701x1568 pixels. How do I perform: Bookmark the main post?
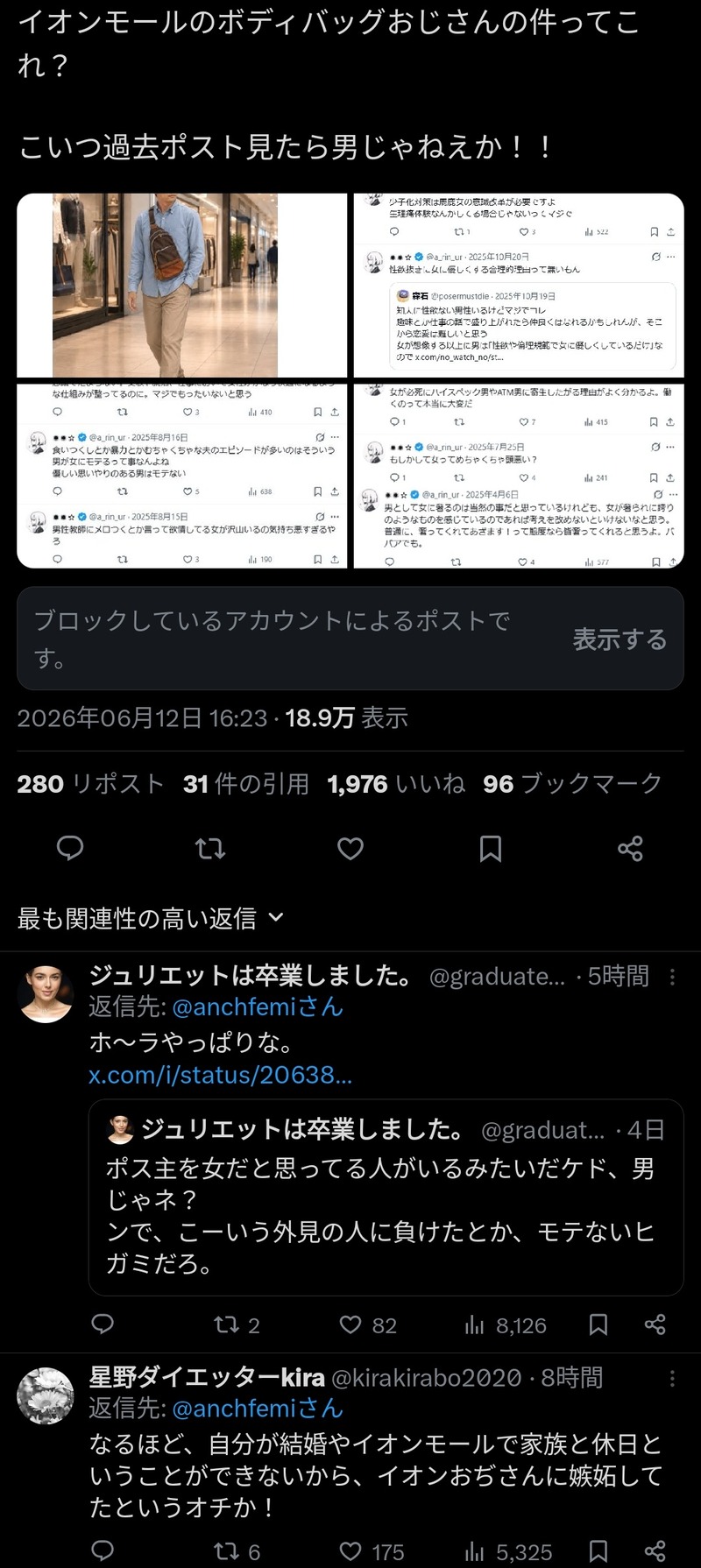coord(491,848)
